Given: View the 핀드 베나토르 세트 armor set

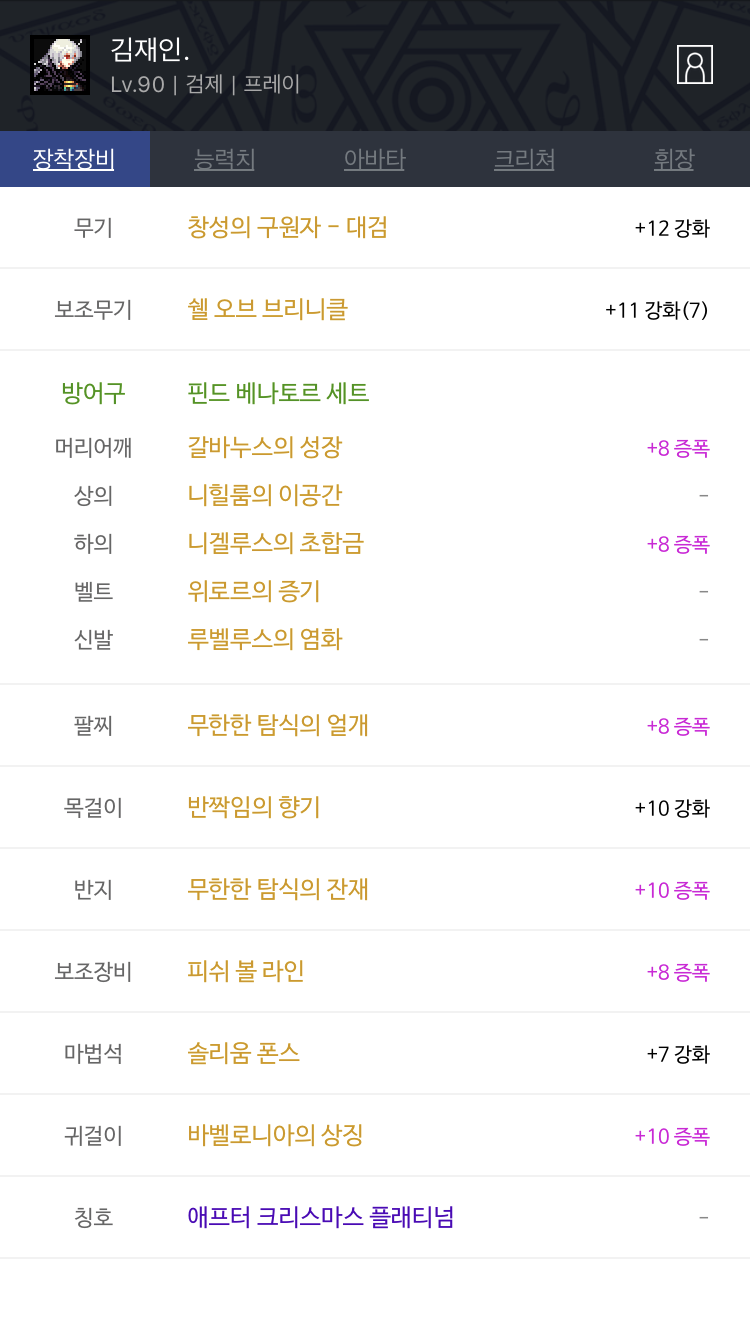Looking at the screenshot, I should coord(278,393).
